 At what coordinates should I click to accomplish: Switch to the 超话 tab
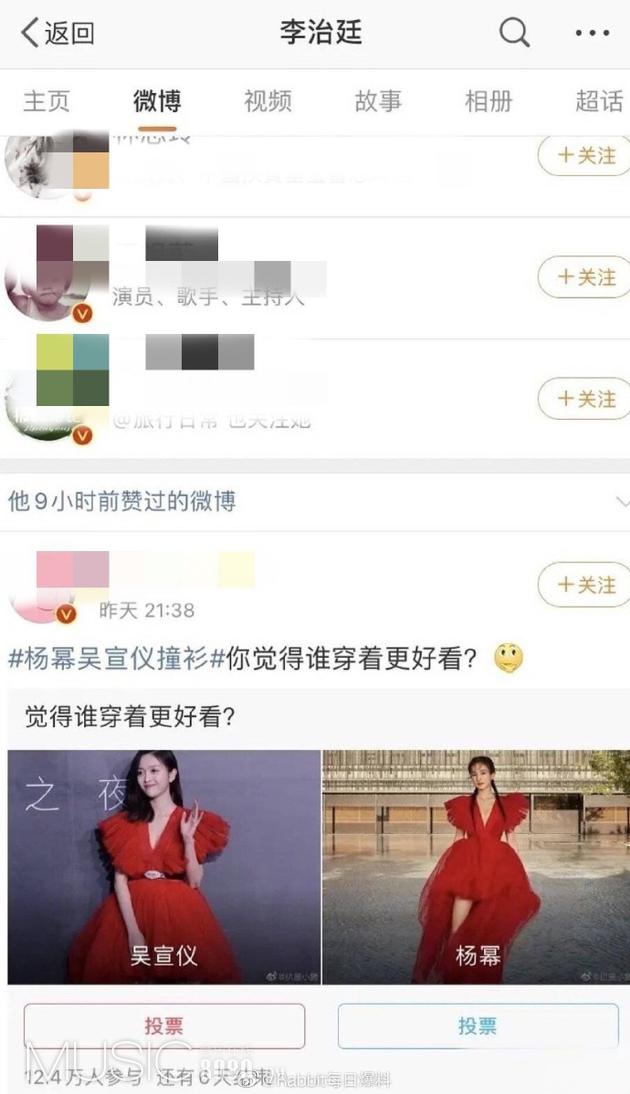[x=598, y=100]
